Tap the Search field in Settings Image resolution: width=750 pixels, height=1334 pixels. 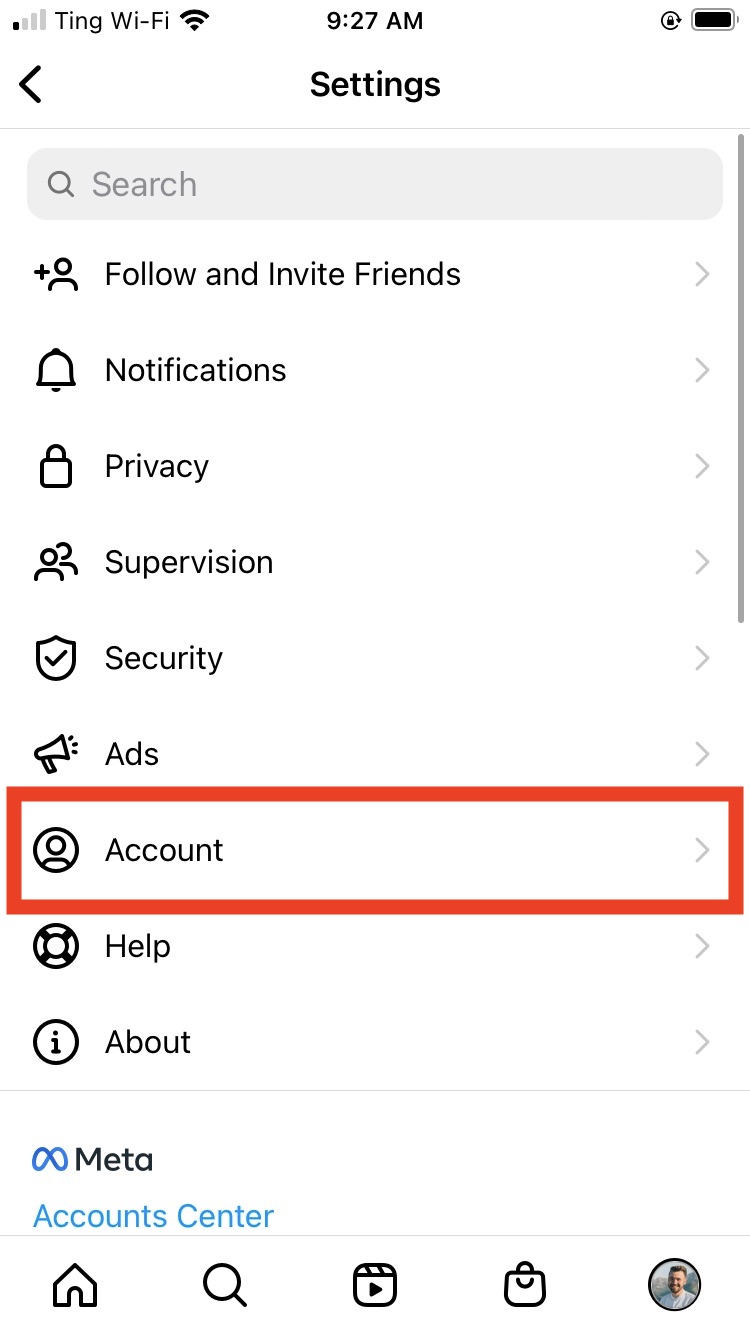coord(375,184)
